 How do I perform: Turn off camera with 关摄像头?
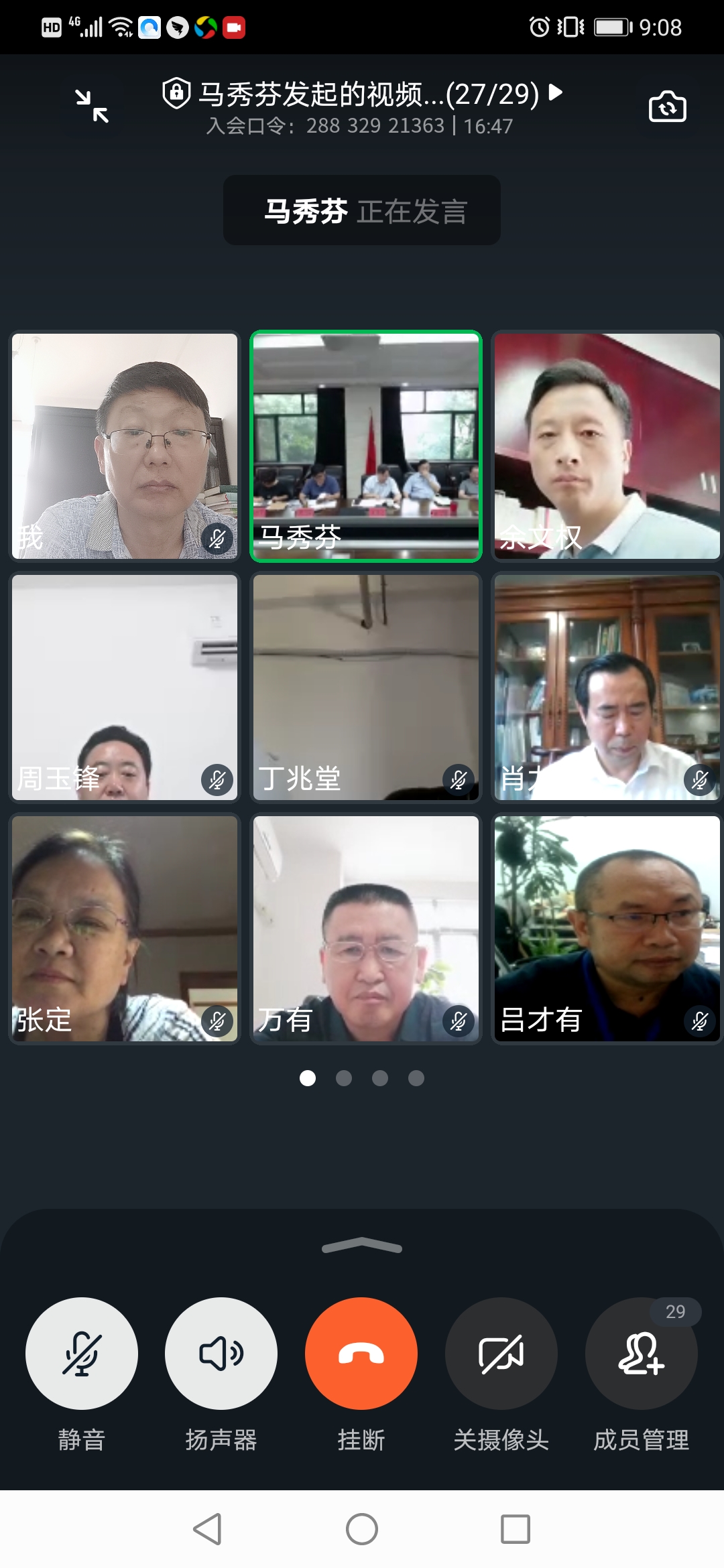[501, 1354]
